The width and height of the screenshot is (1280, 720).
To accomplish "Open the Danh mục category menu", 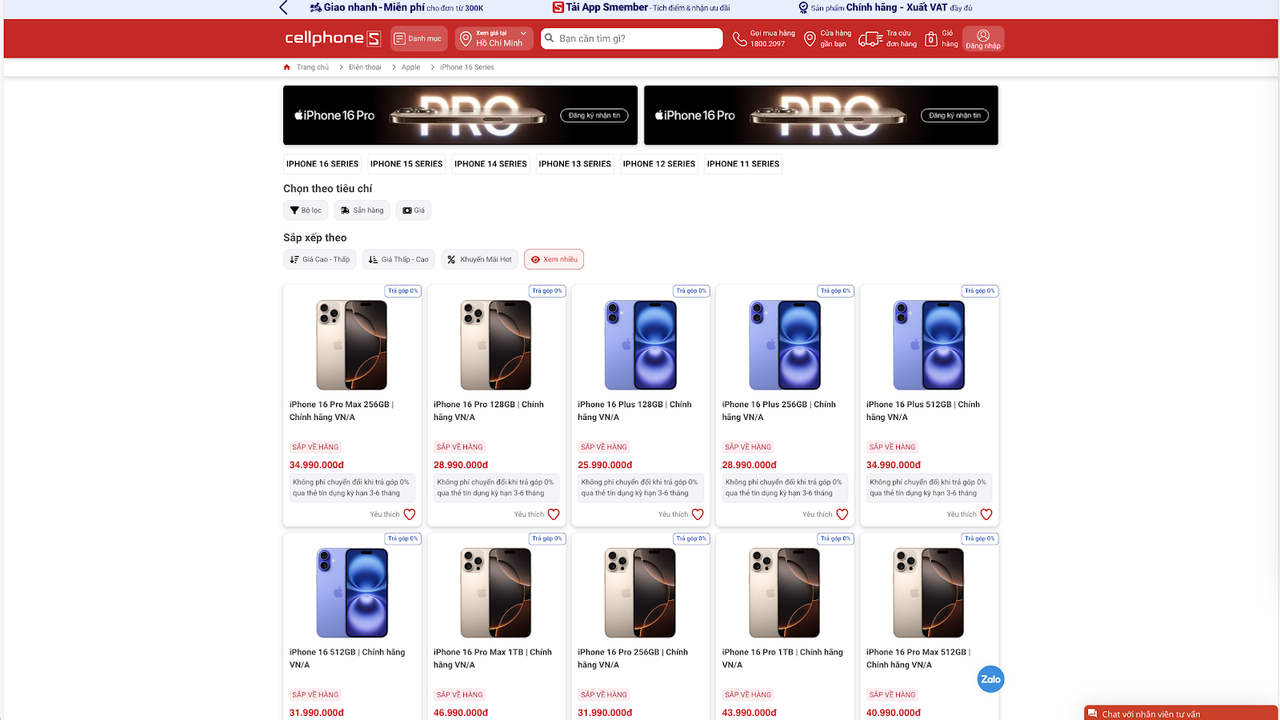I will pos(418,39).
